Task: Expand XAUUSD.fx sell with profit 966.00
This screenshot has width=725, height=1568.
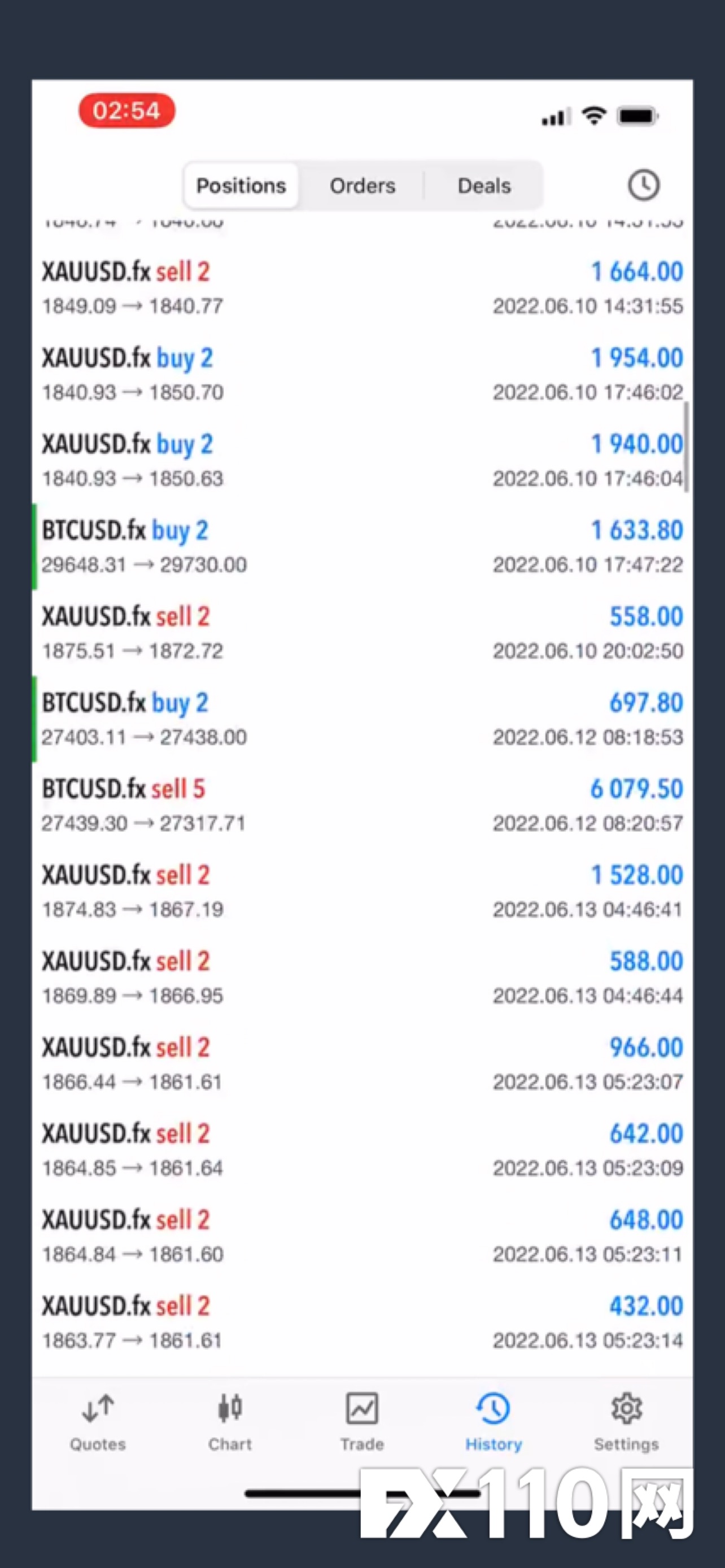Action: [x=362, y=1064]
